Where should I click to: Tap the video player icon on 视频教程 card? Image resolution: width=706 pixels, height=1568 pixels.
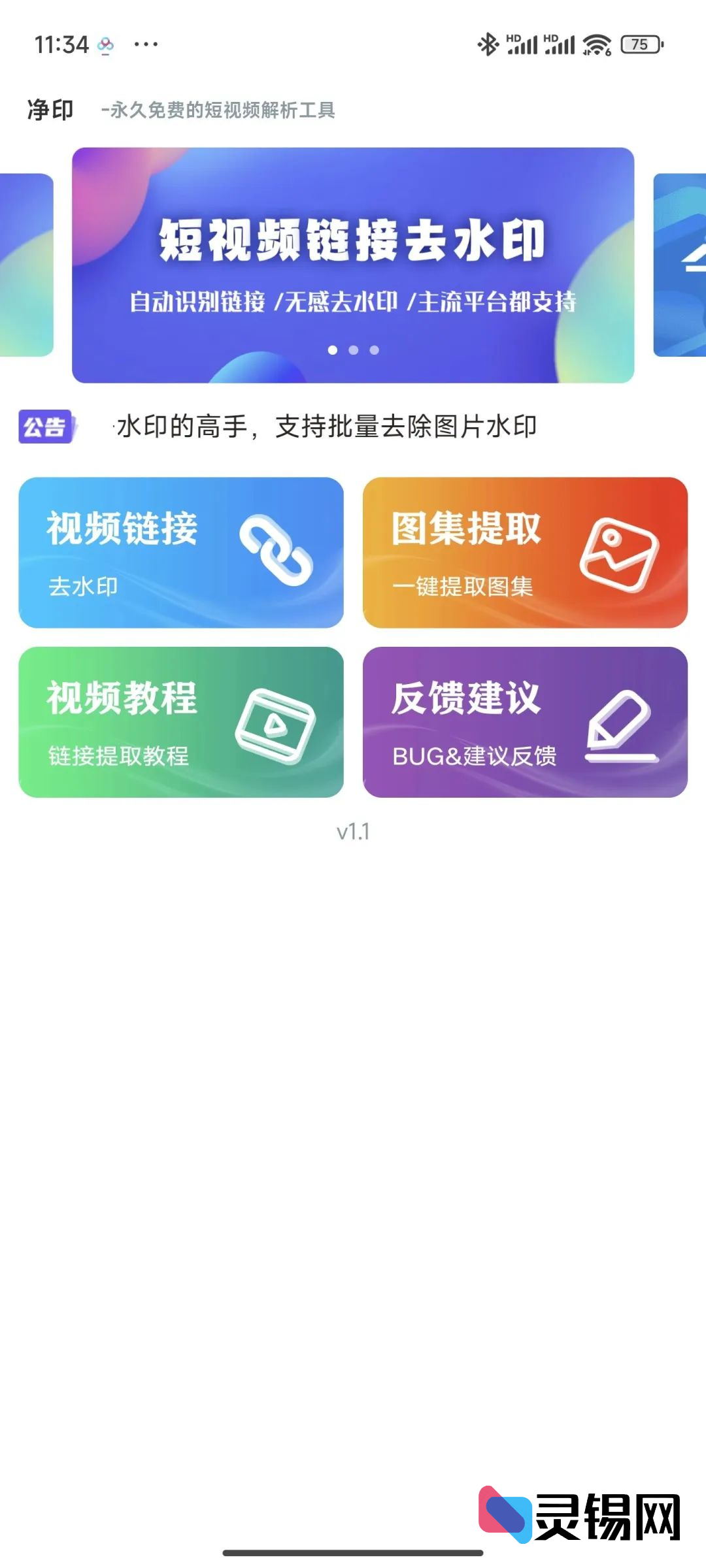[278, 722]
